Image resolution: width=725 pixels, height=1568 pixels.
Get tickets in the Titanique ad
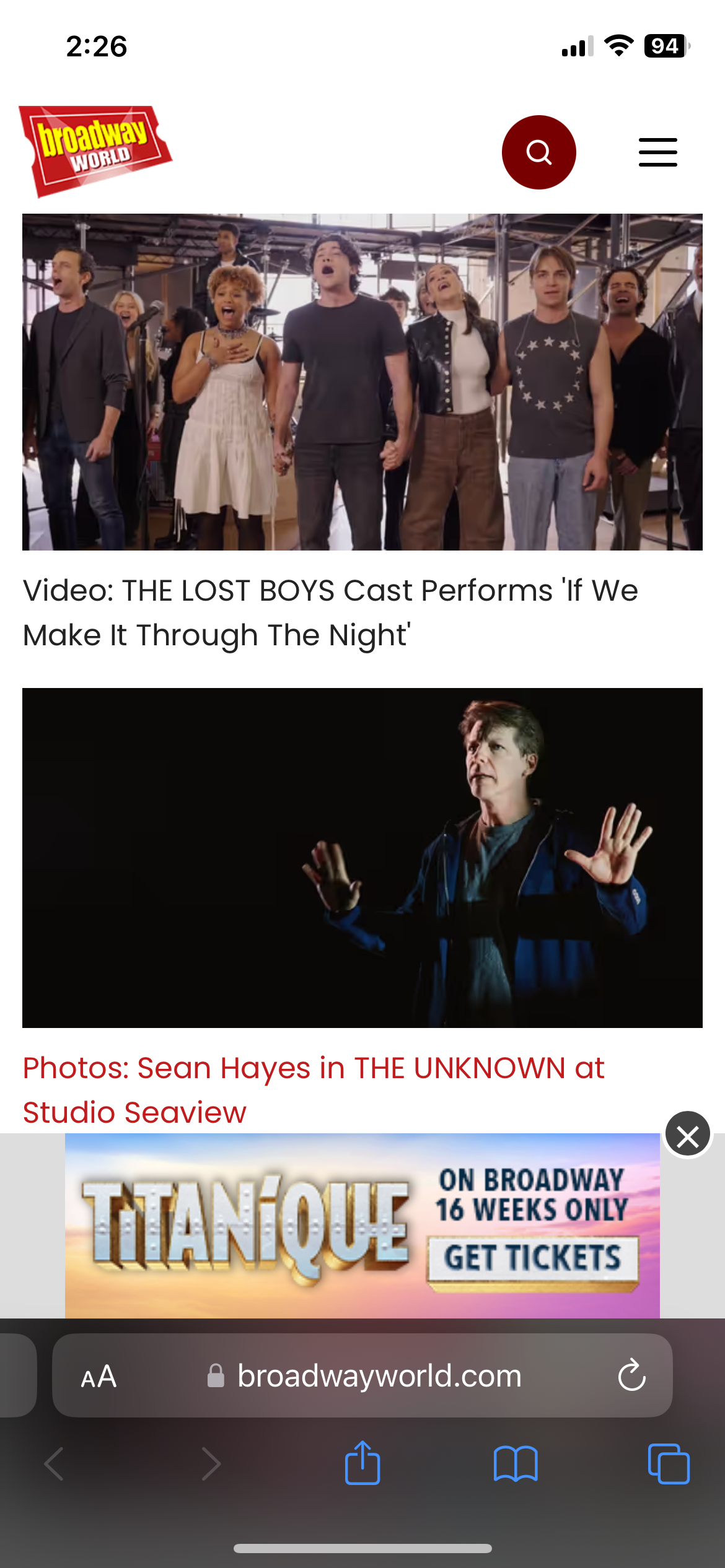(x=533, y=1258)
